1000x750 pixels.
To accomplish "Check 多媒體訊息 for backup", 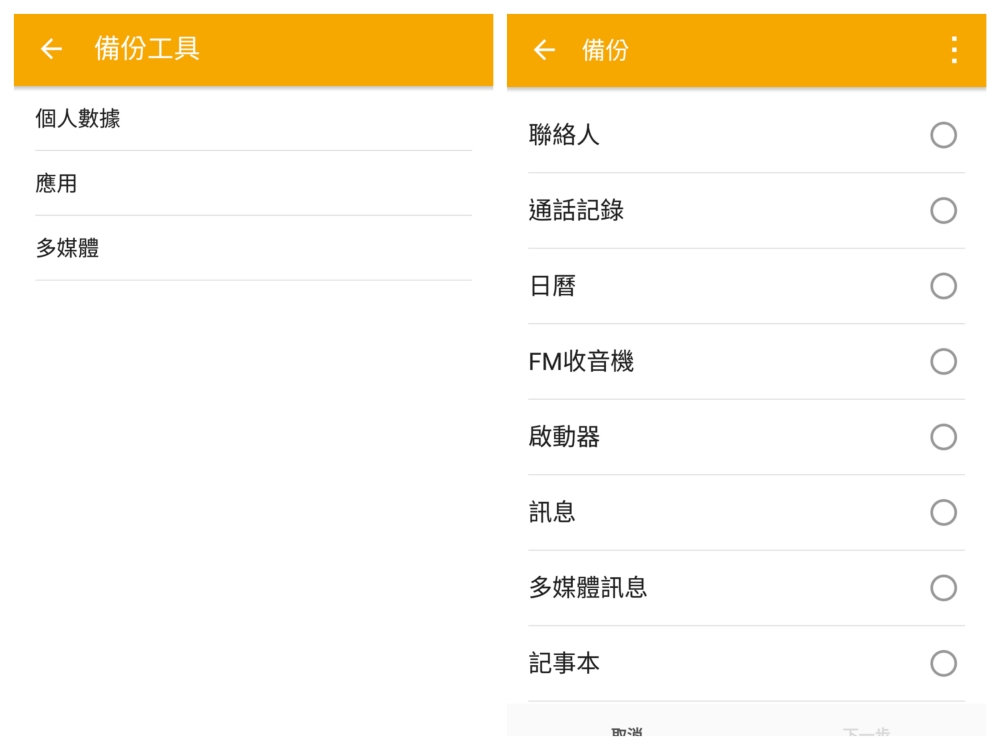I will point(943,588).
